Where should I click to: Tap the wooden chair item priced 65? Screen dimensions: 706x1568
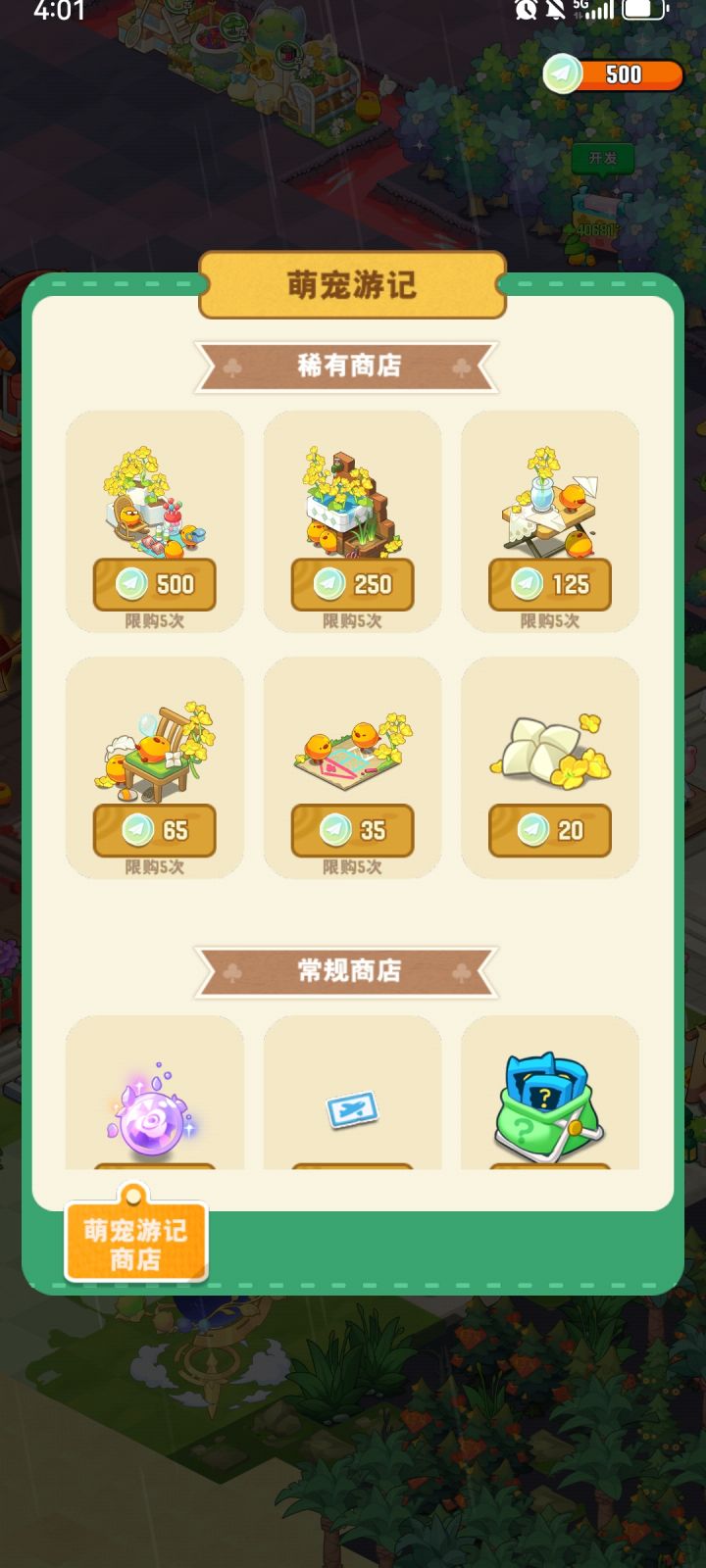click(155, 750)
